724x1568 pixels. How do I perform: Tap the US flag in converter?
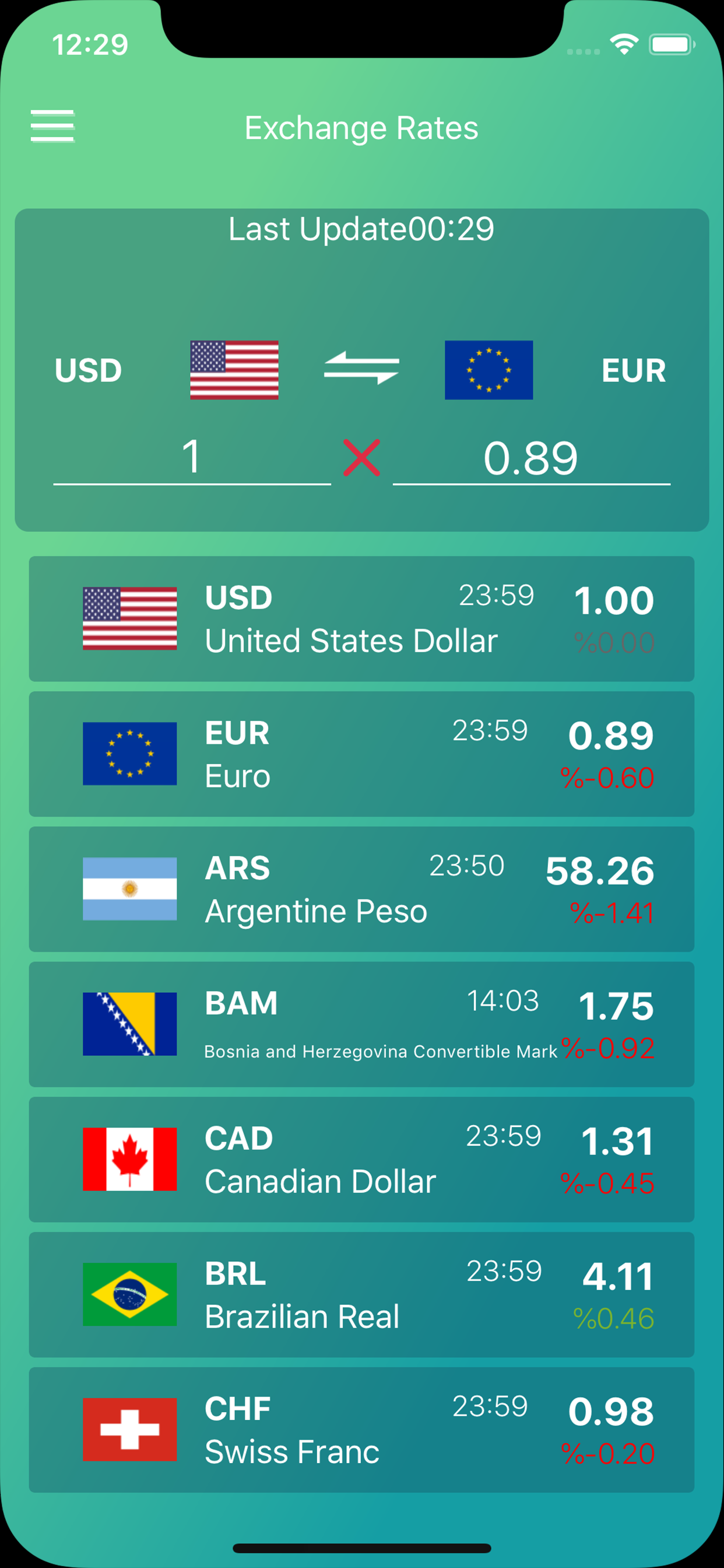(x=234, y=370)
